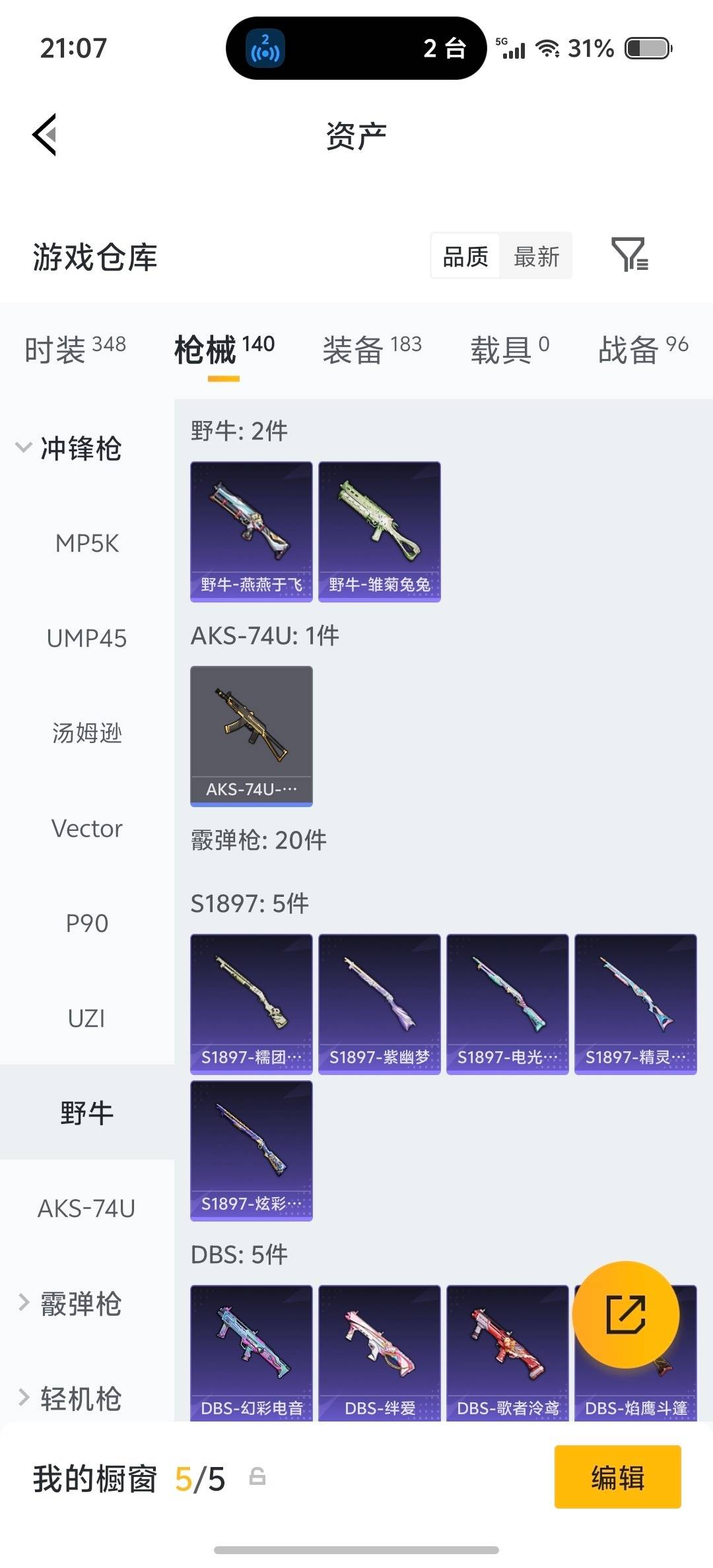The image size is (713, 1568).
Task: Open the S1897-糯团 thumbnail
Action: (x=251, y=1000)
